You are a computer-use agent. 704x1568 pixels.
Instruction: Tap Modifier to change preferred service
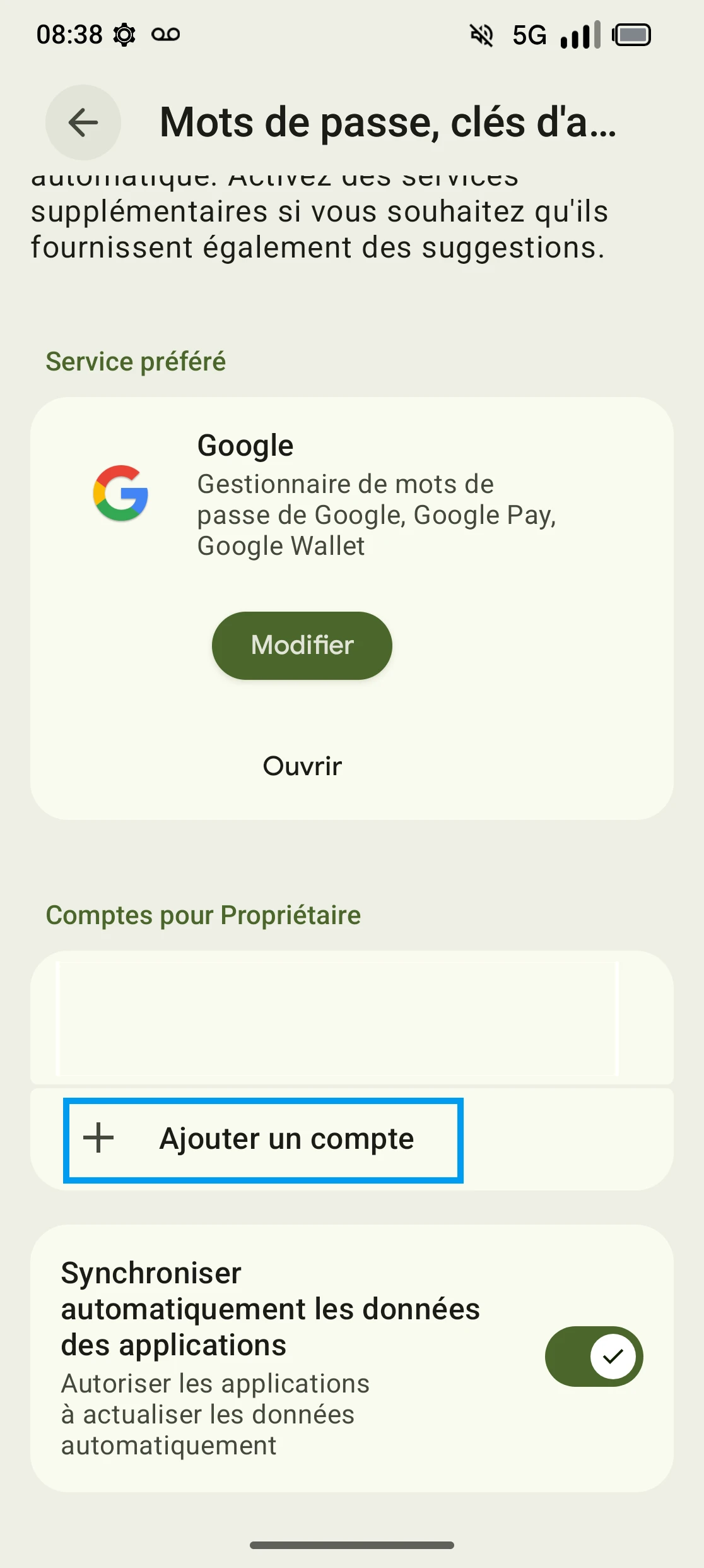click(302, 645)
